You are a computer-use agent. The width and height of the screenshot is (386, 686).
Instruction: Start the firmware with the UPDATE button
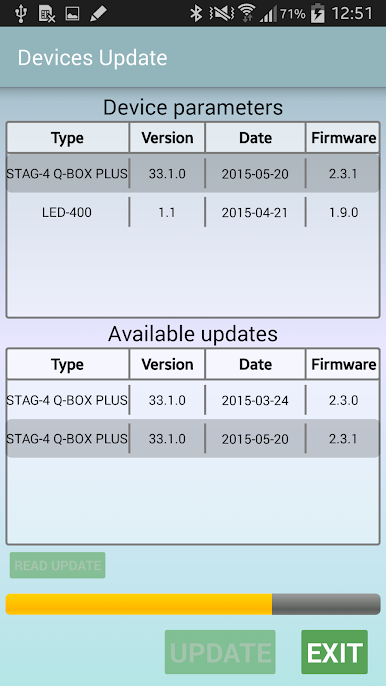point(220,652)
